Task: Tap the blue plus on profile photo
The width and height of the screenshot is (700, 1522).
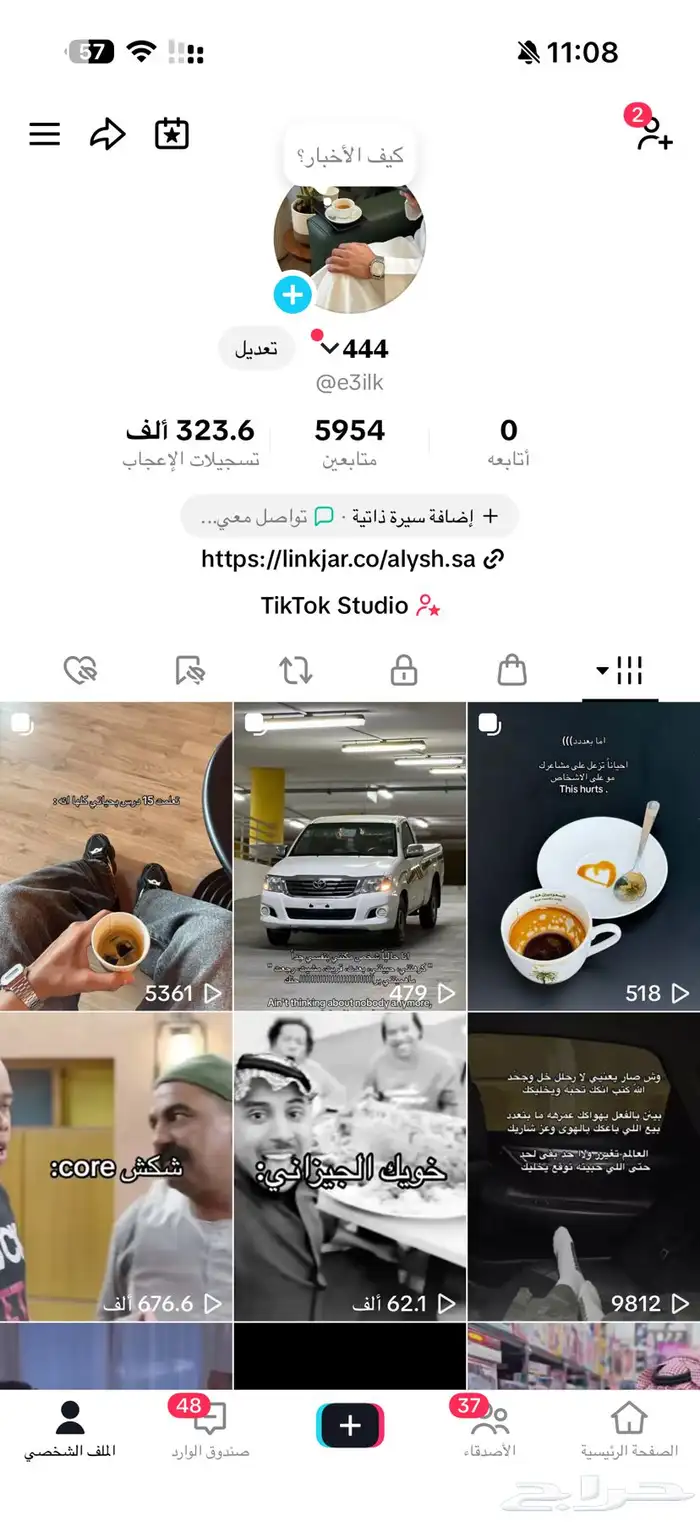Action: click(292, 295)
